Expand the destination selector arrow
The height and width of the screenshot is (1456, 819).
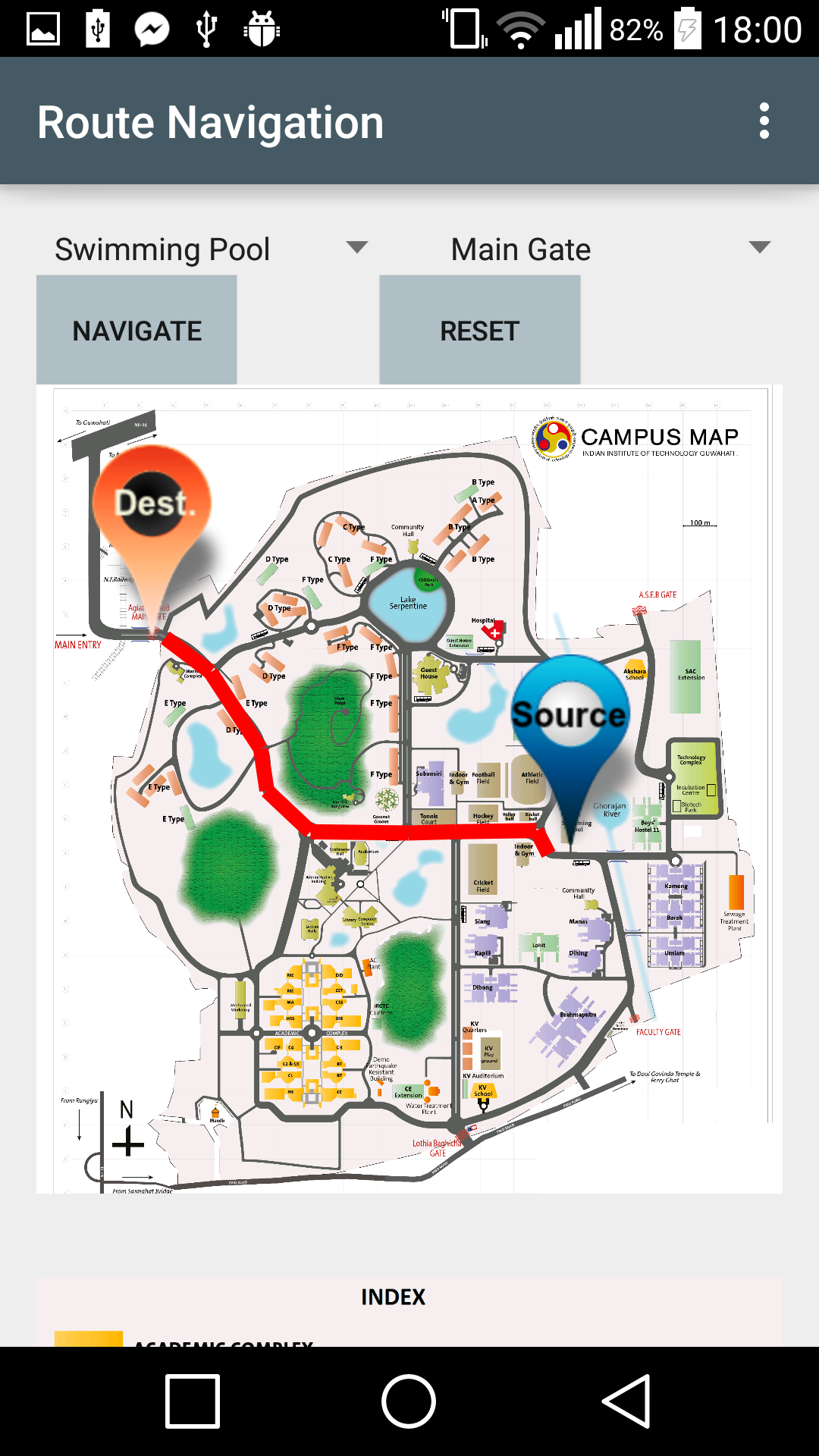pyautogui.click(x=761, y=246)
